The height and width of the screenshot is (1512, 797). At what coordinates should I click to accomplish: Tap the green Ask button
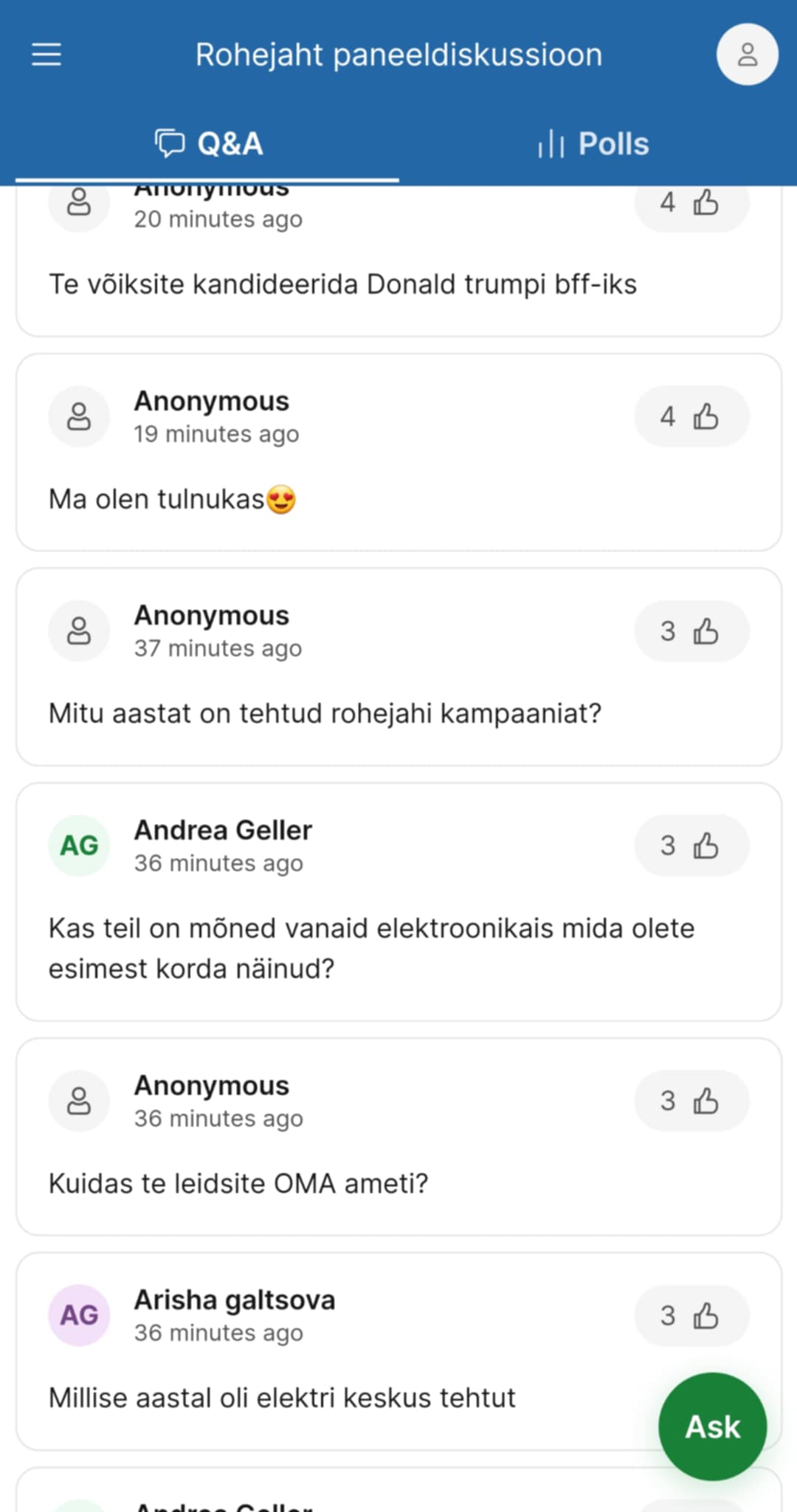pyautogui.click(x=713, y=1426)
